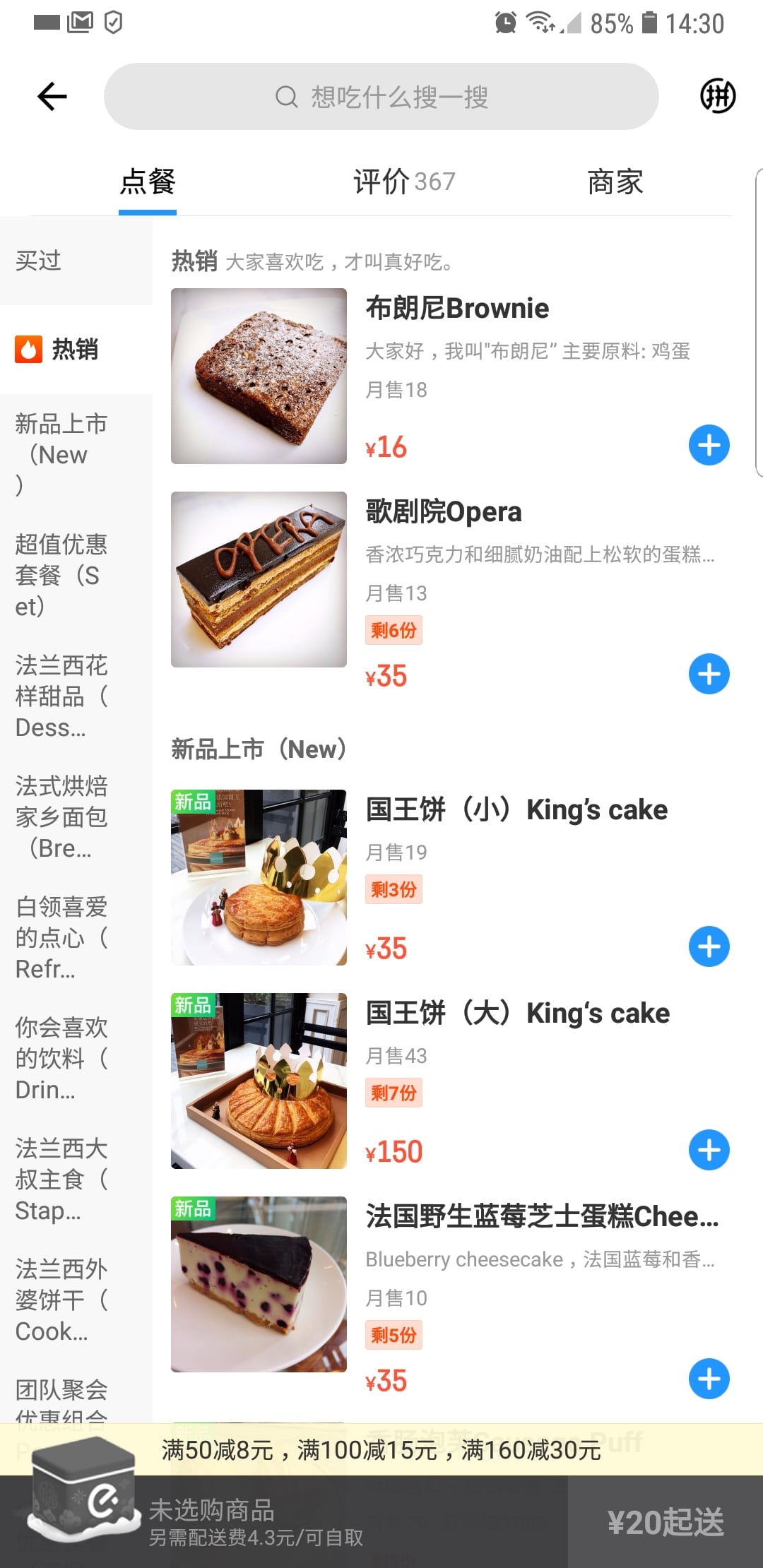Open the 拼 group order icon

(x=718, y=96)
